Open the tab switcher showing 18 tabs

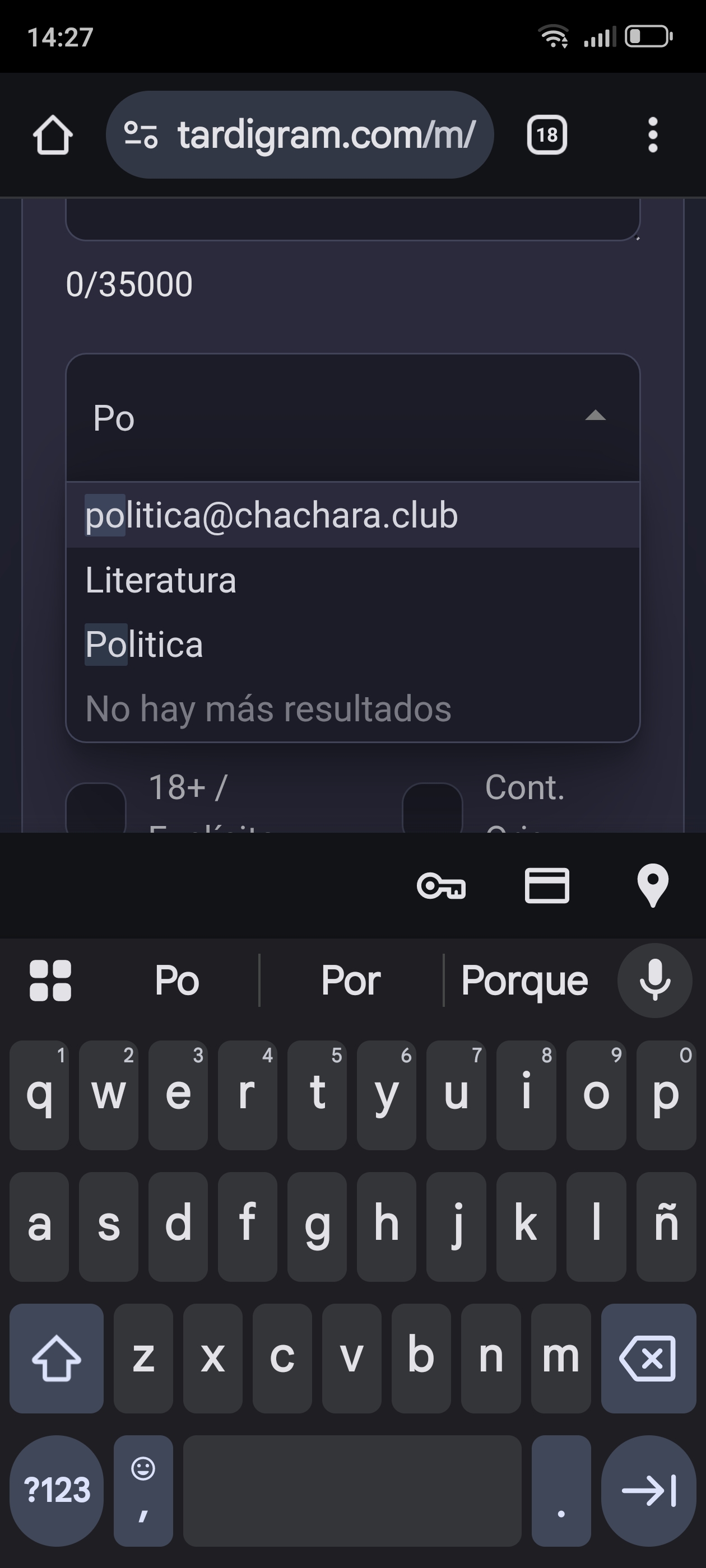[x=546, y=134]
